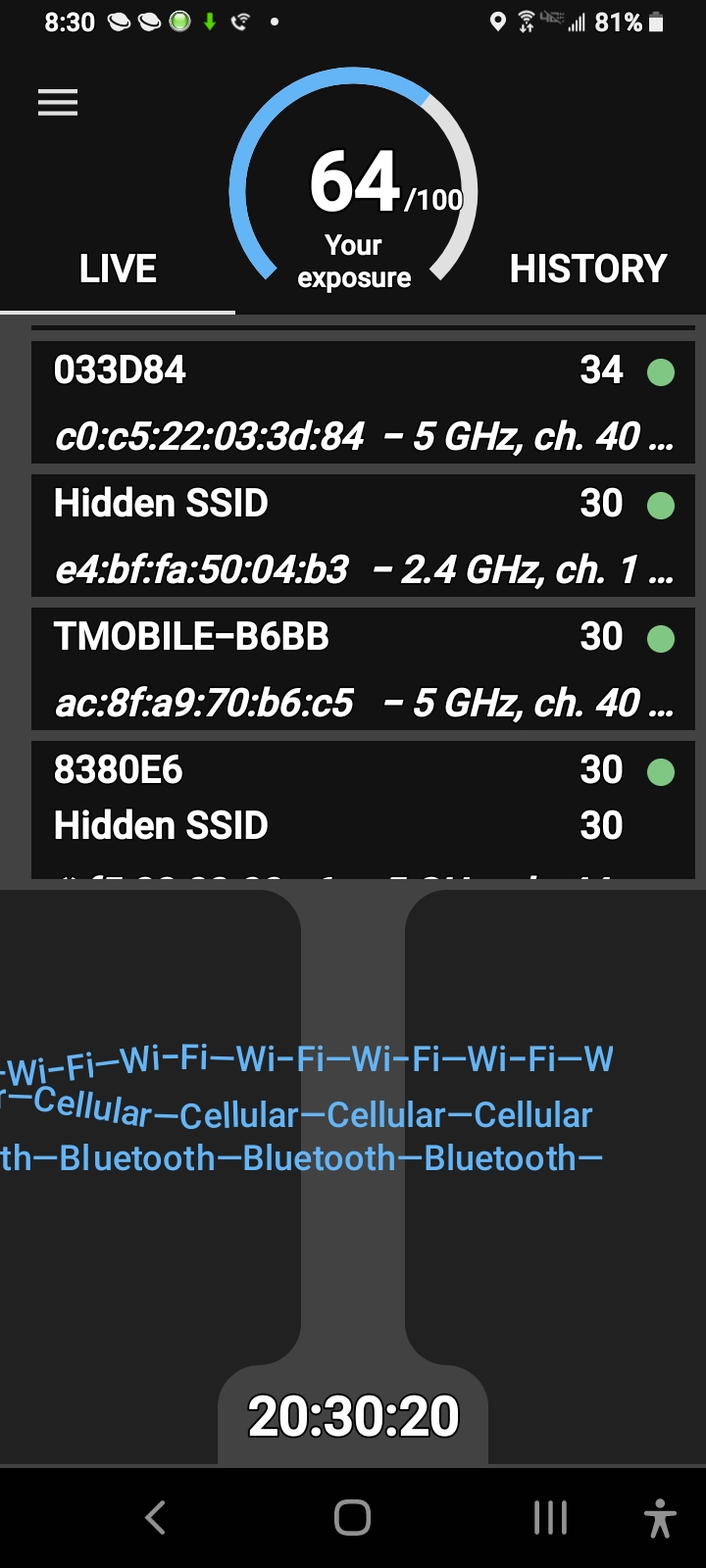Open the 8380E6 network entry
Screen dimensions: 706x1568
pyautogui.click(x=363, y=770)
